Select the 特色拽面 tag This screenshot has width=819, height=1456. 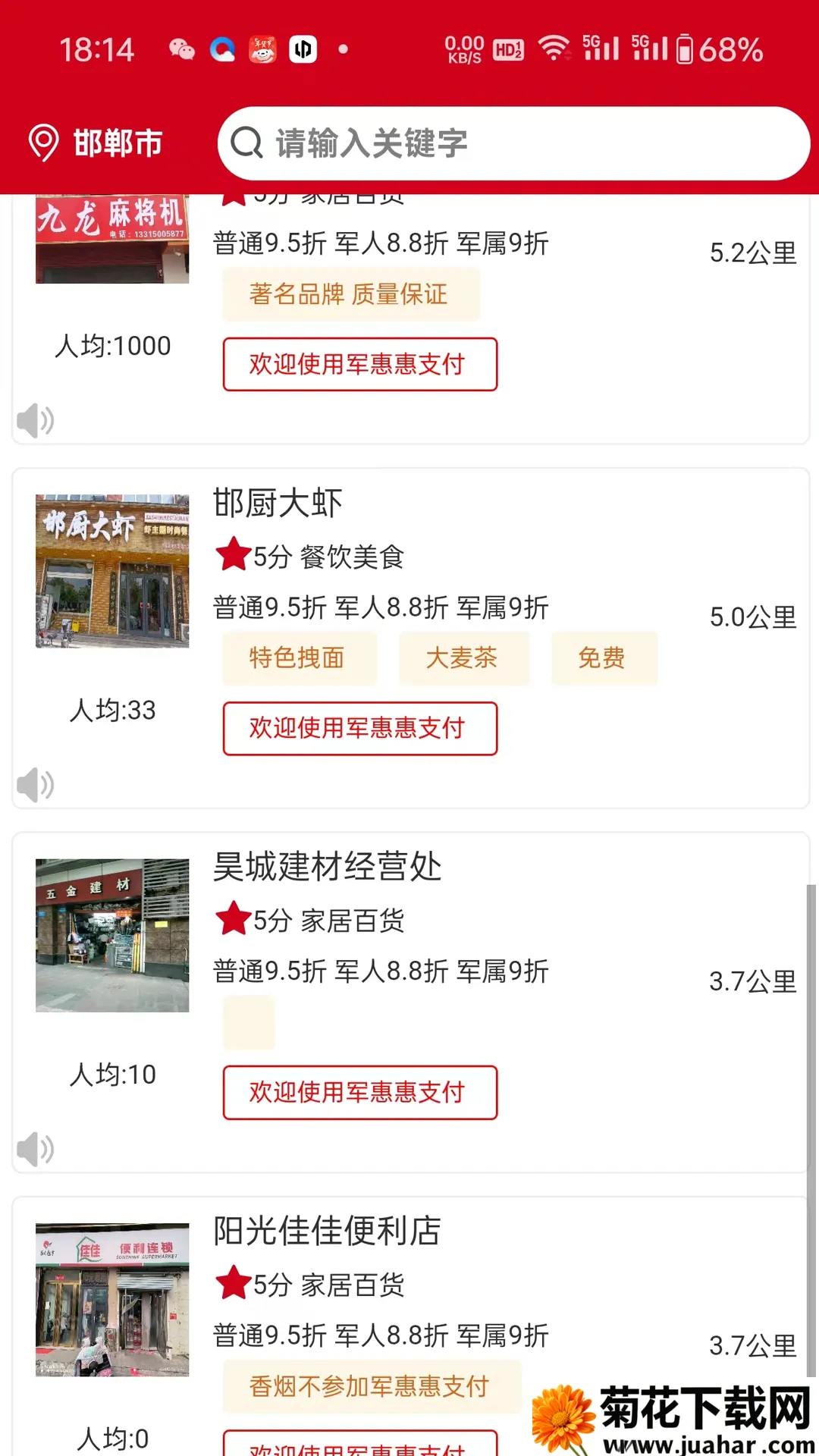pos(297,658)
